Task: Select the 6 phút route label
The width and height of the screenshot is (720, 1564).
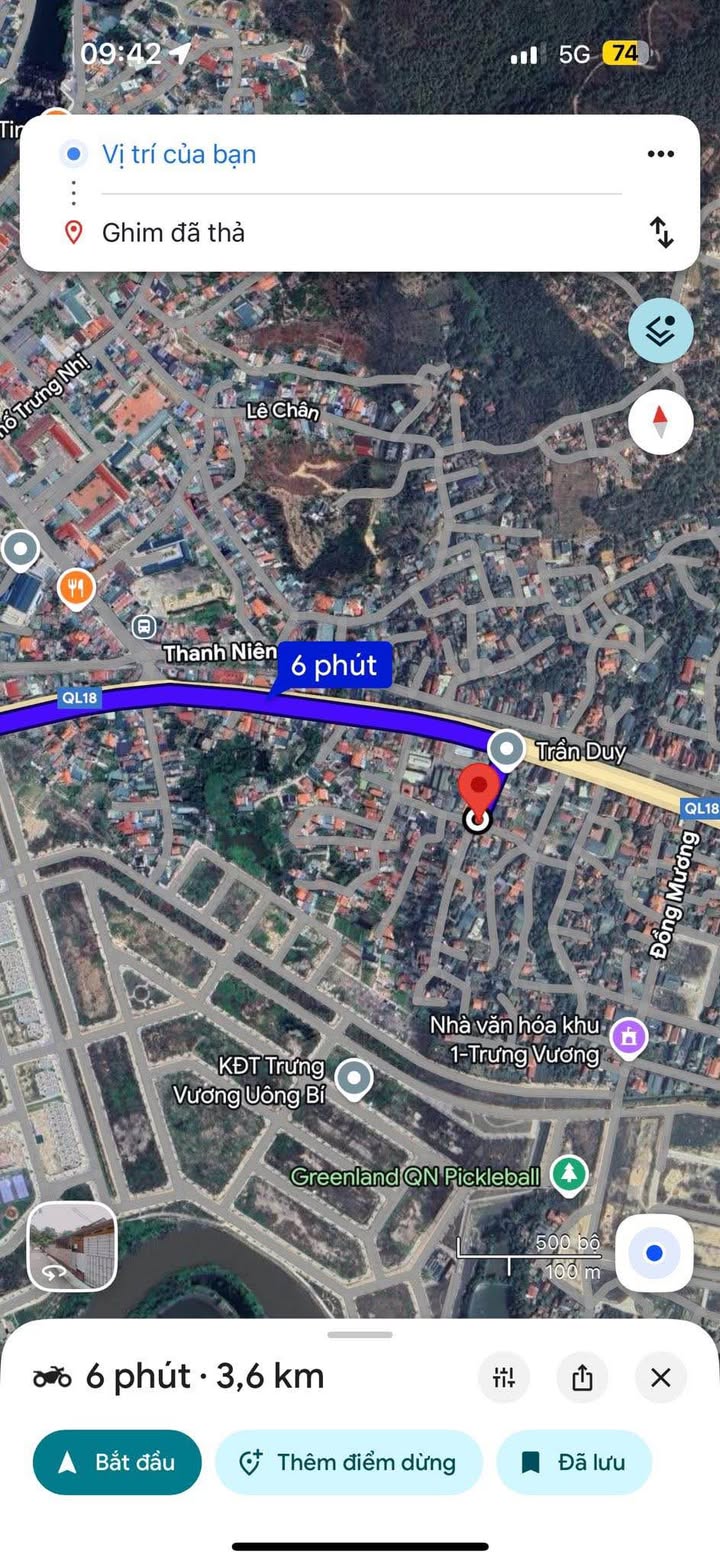Action: point(335,666)
